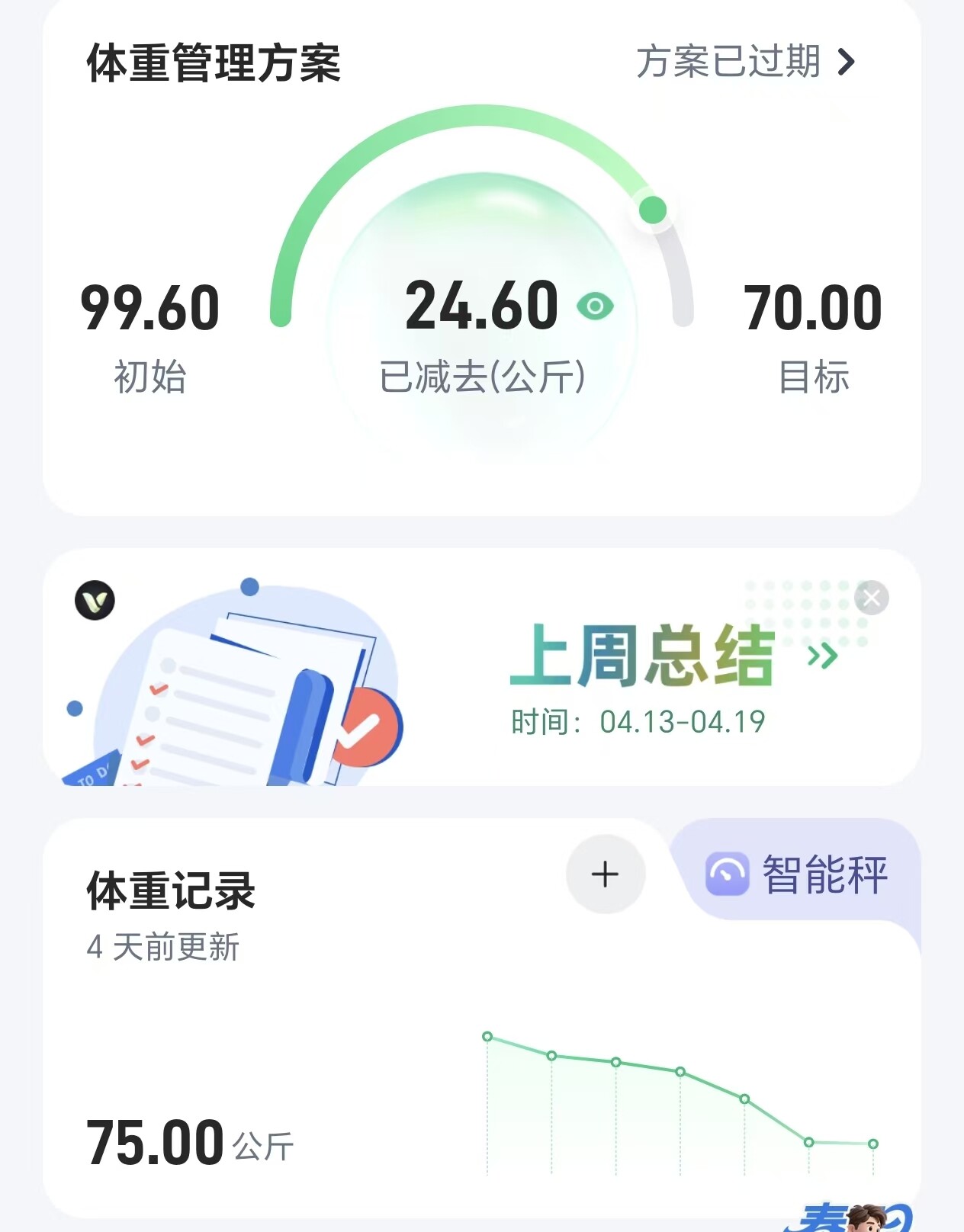Open the 体重记录 weight record card
Screen dimensions: 964x1232
[x=482, y=1019]
